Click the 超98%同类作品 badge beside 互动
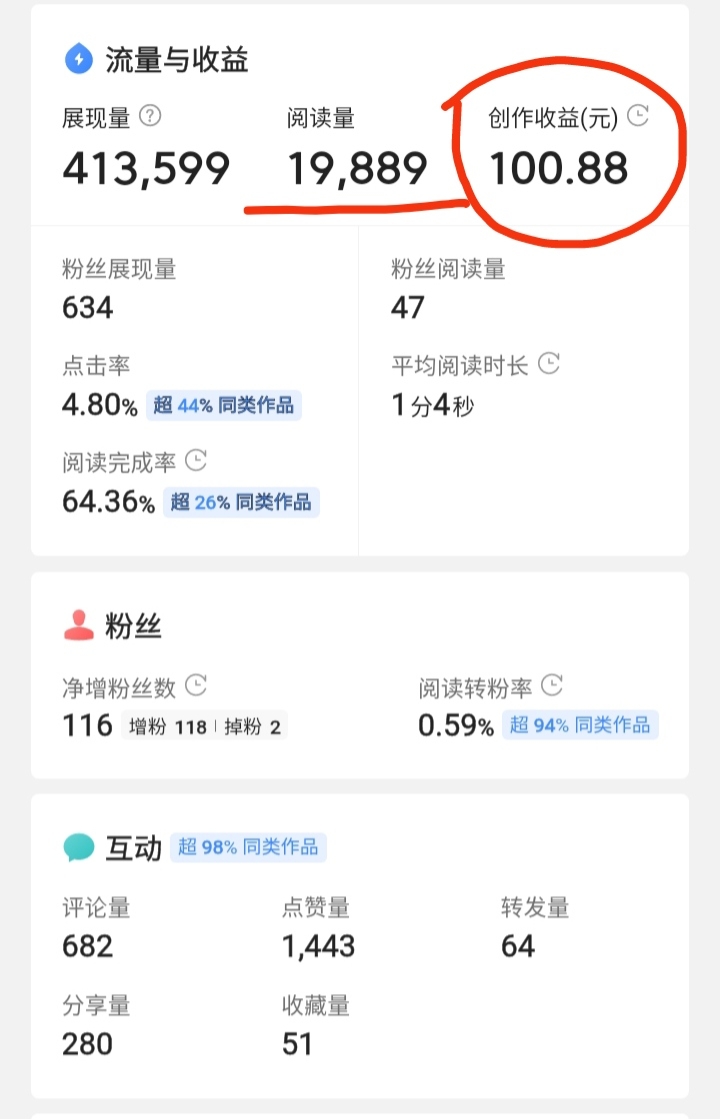 tap(247, 847)
